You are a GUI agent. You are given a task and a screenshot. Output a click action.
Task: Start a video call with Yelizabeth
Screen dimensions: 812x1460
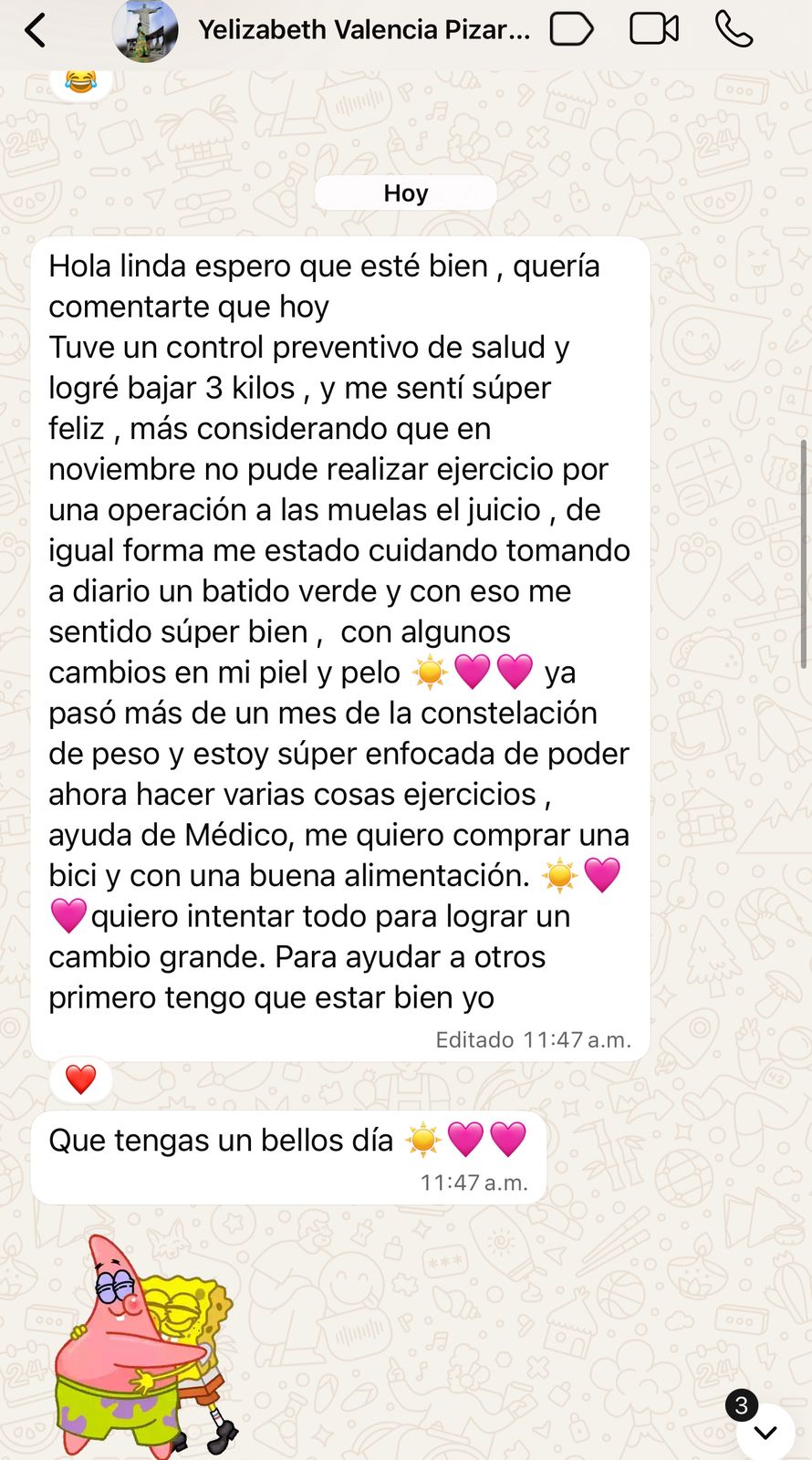pyautogui.click(x=654, y=30)
